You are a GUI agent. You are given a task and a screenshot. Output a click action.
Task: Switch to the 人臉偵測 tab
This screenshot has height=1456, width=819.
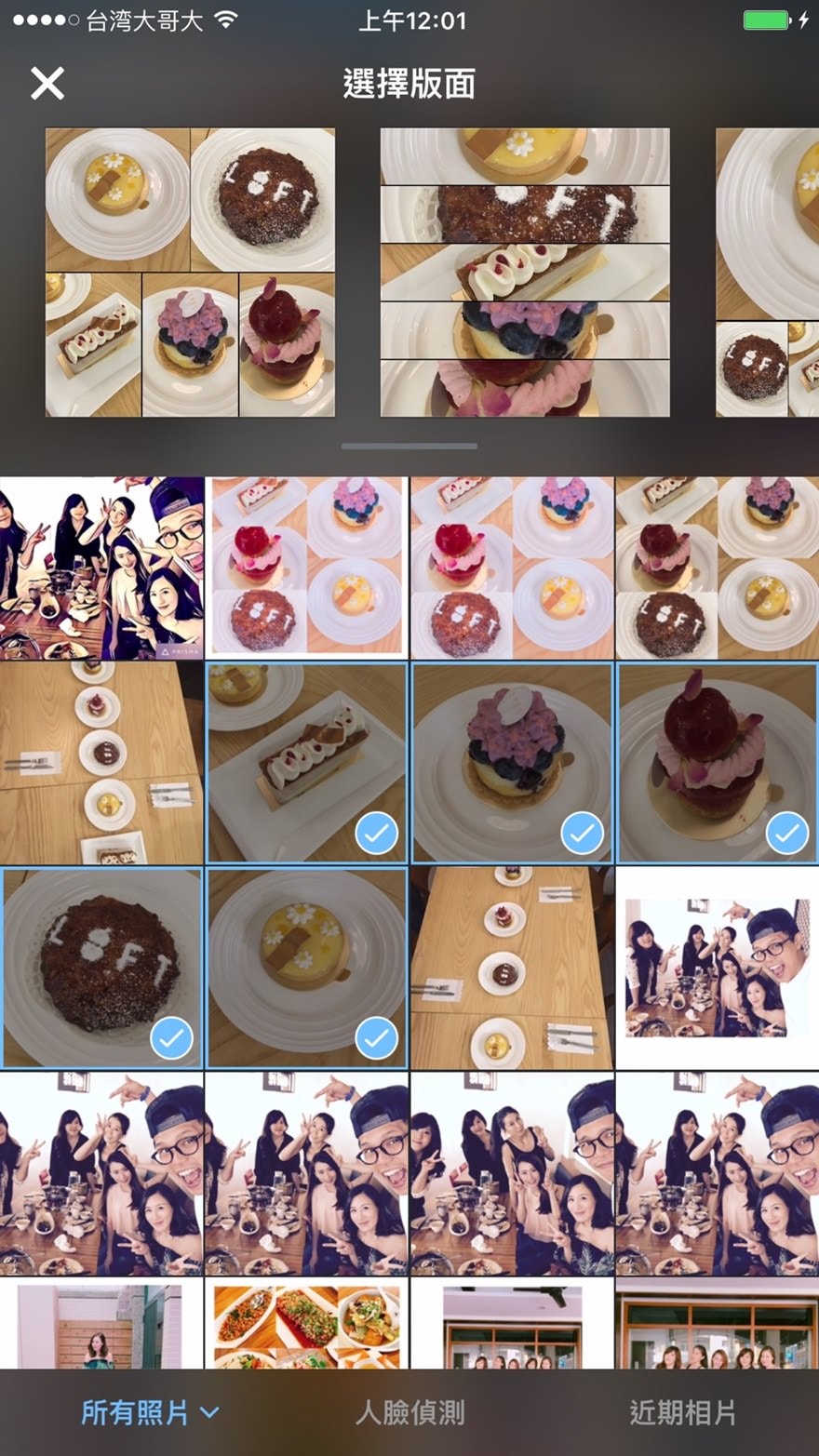click(x=409, y=1412)
